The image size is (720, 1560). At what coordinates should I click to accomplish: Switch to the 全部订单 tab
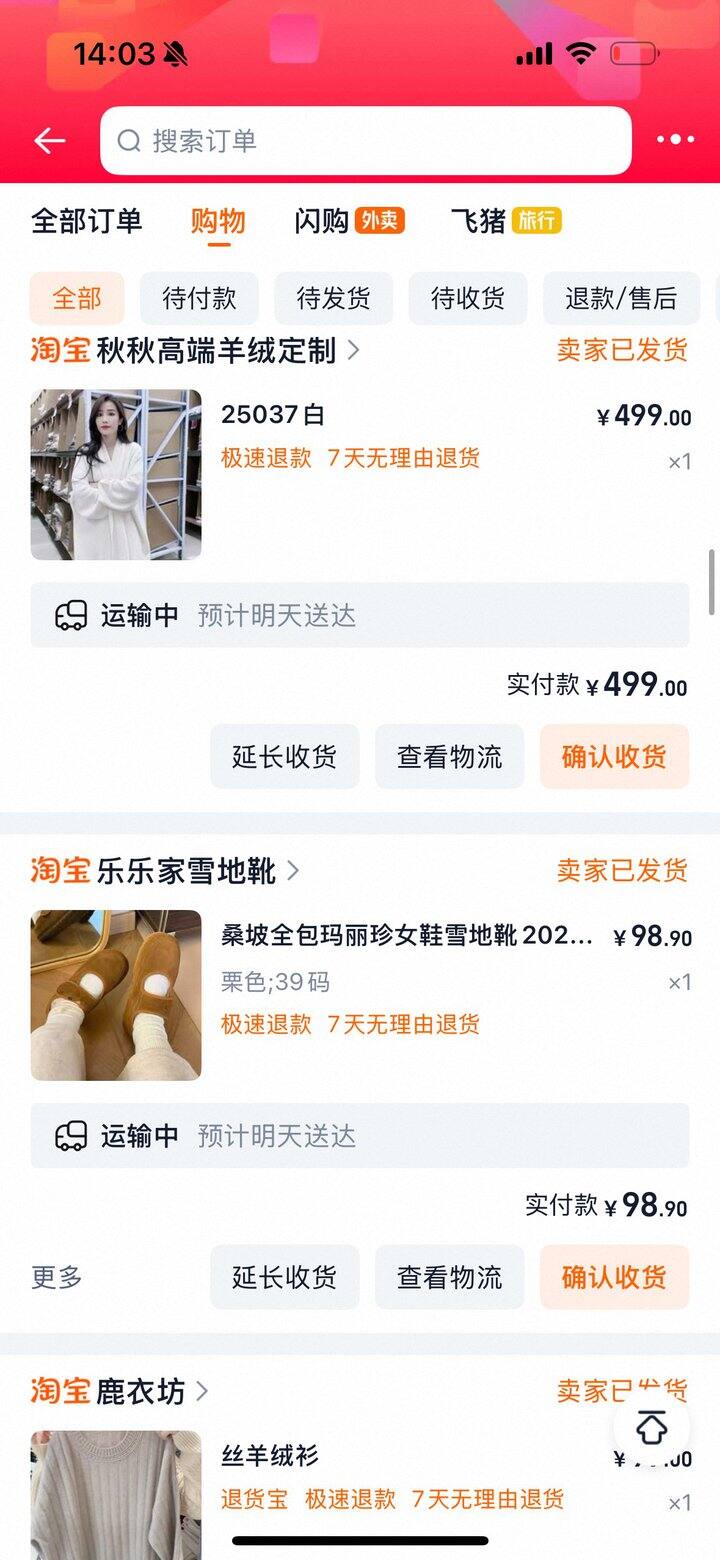(x=87, y=221)
